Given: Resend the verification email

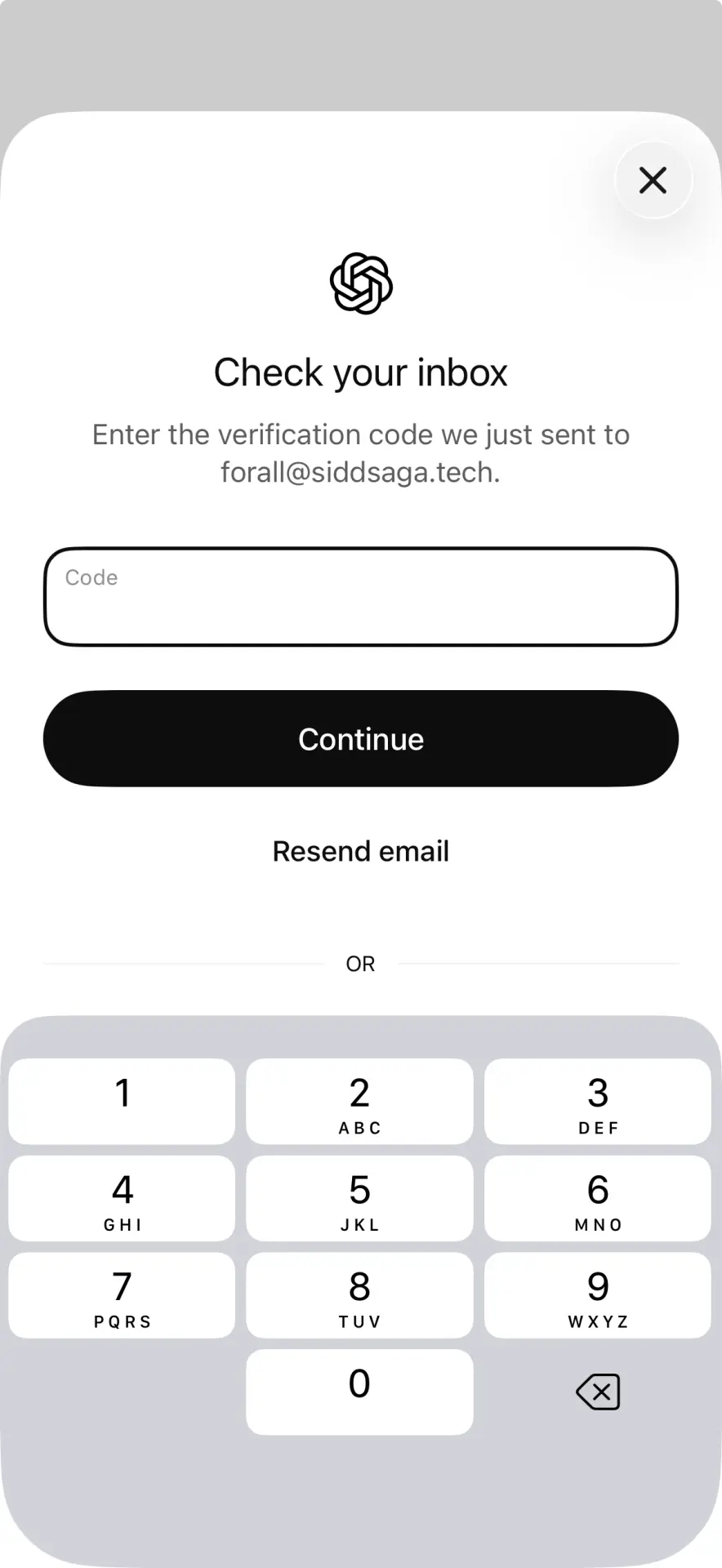Looking at the screenshot, I should point(361,851).
